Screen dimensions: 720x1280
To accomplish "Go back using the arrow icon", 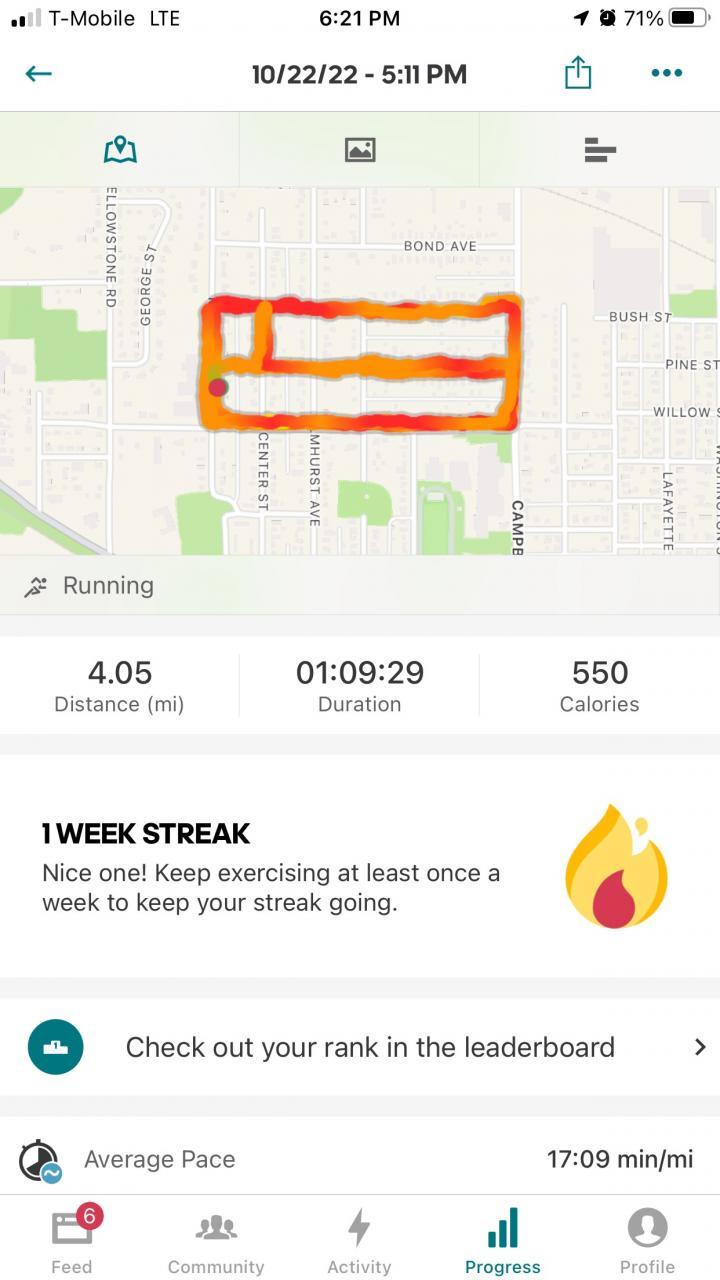I will [38, 74].
